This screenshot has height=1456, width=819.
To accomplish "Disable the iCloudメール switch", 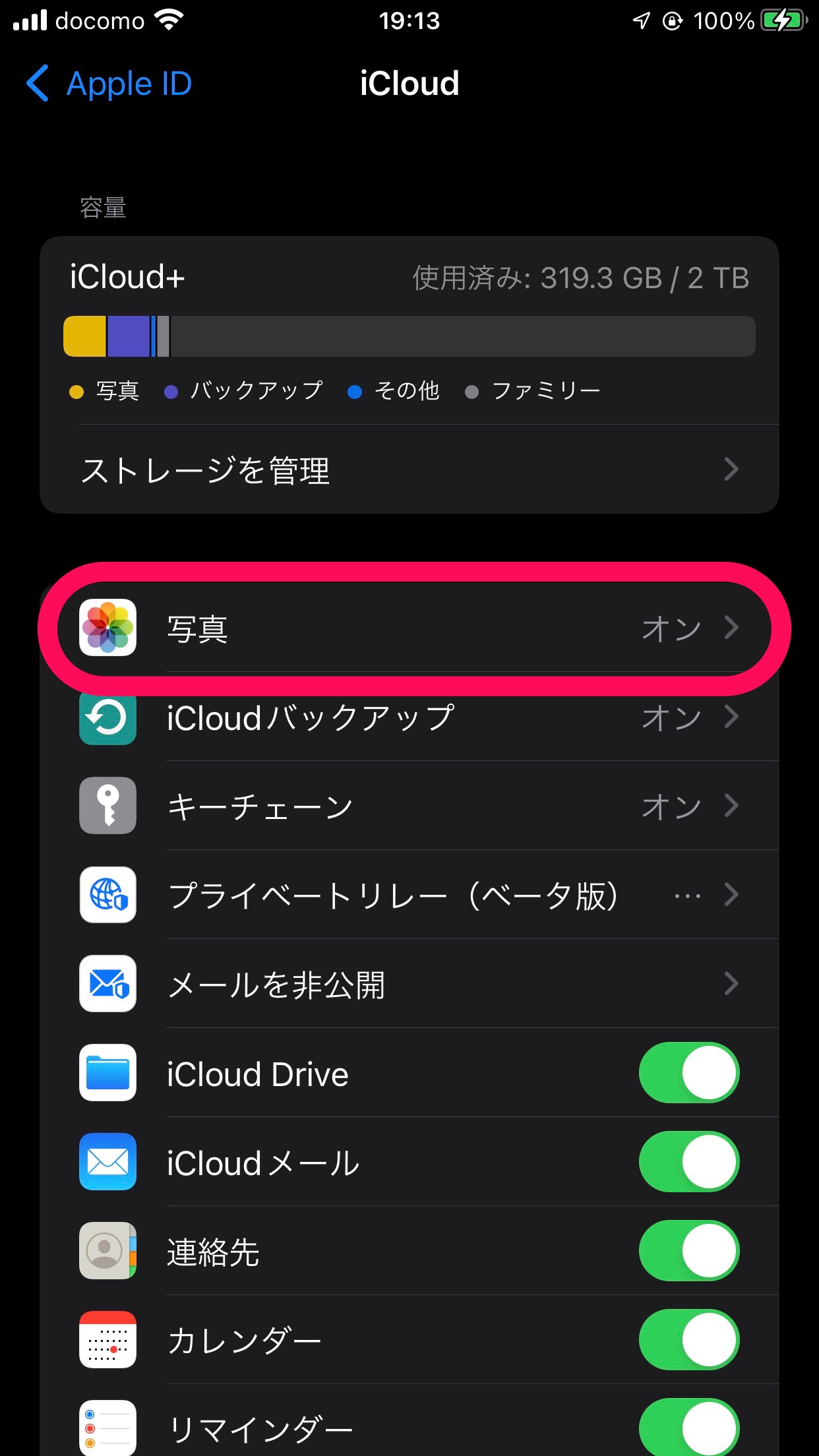I will coord(689,1162).
